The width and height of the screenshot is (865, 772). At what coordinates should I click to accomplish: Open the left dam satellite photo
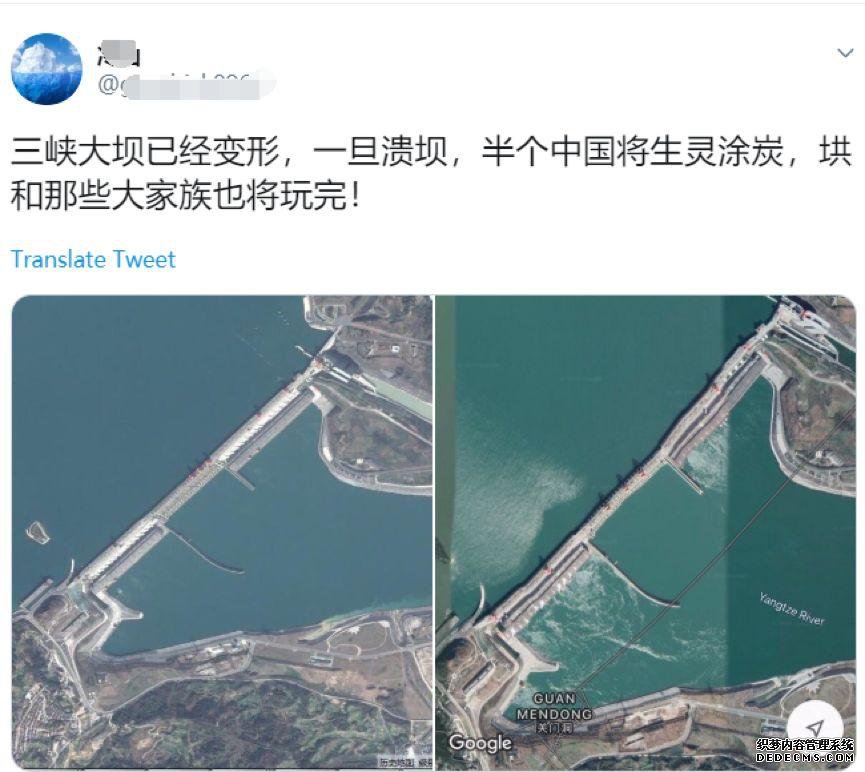(222, 531)
